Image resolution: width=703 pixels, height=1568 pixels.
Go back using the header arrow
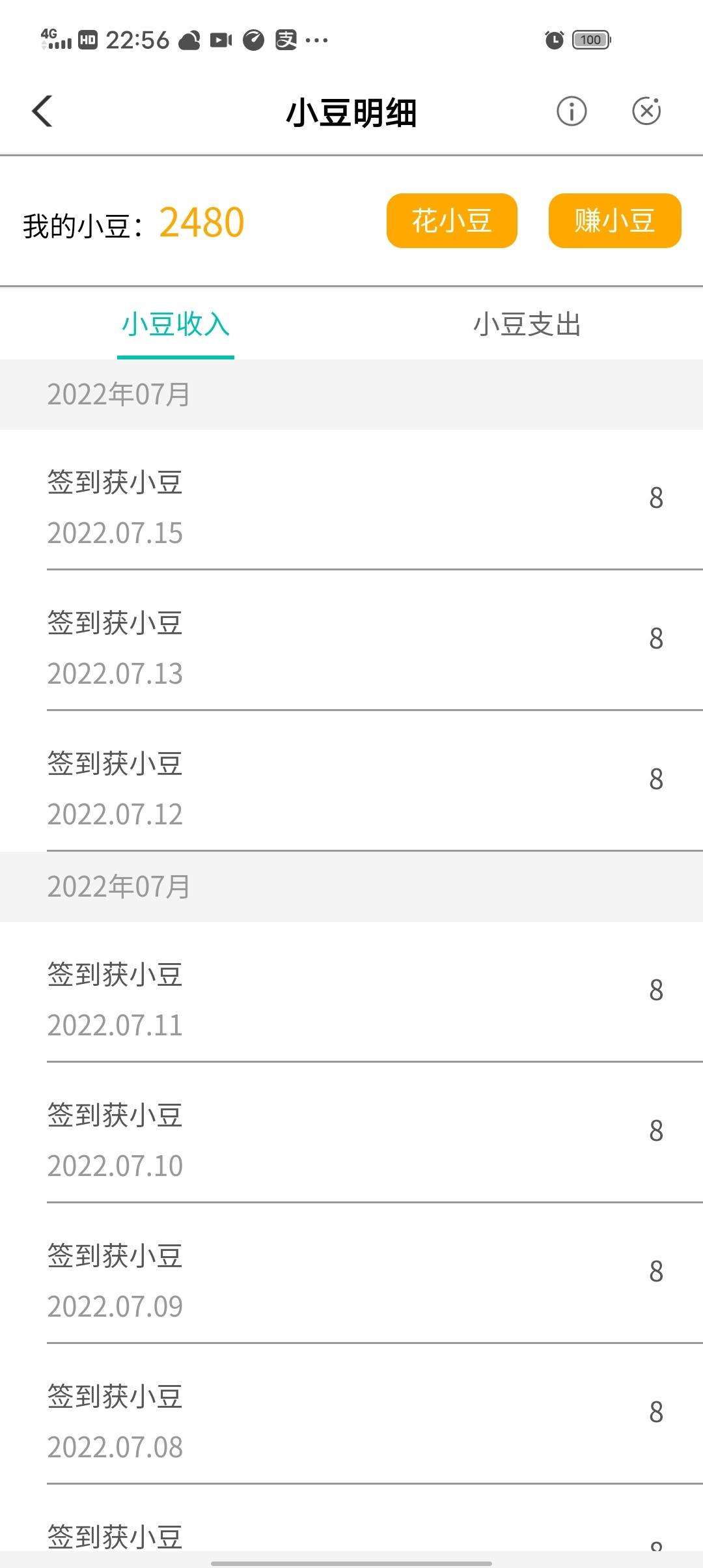point(42,111)
